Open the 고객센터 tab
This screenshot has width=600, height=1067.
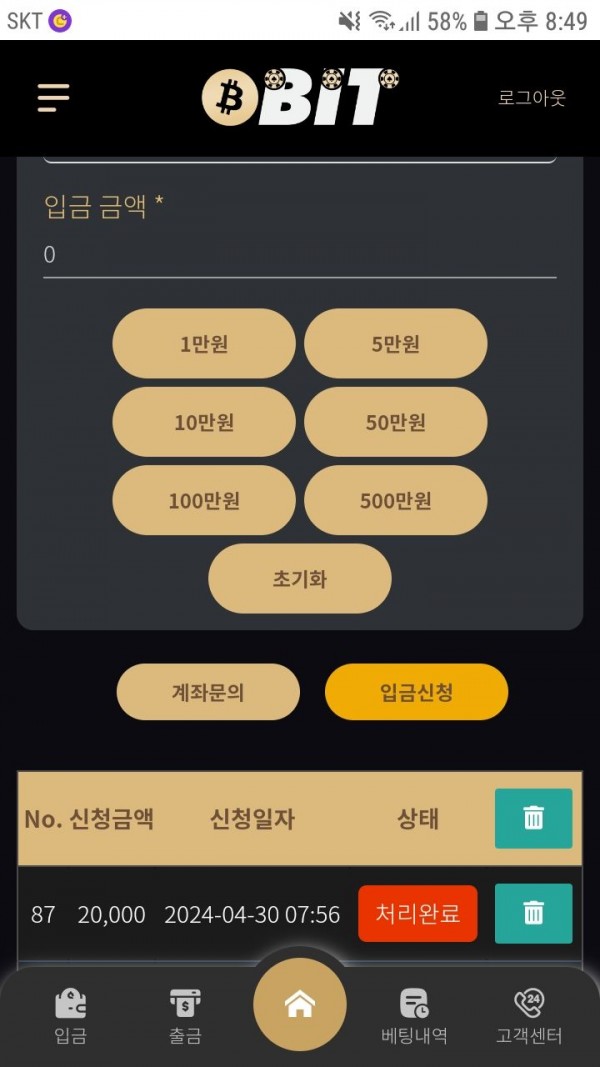pyautogui.click(x=529, y=1016)
